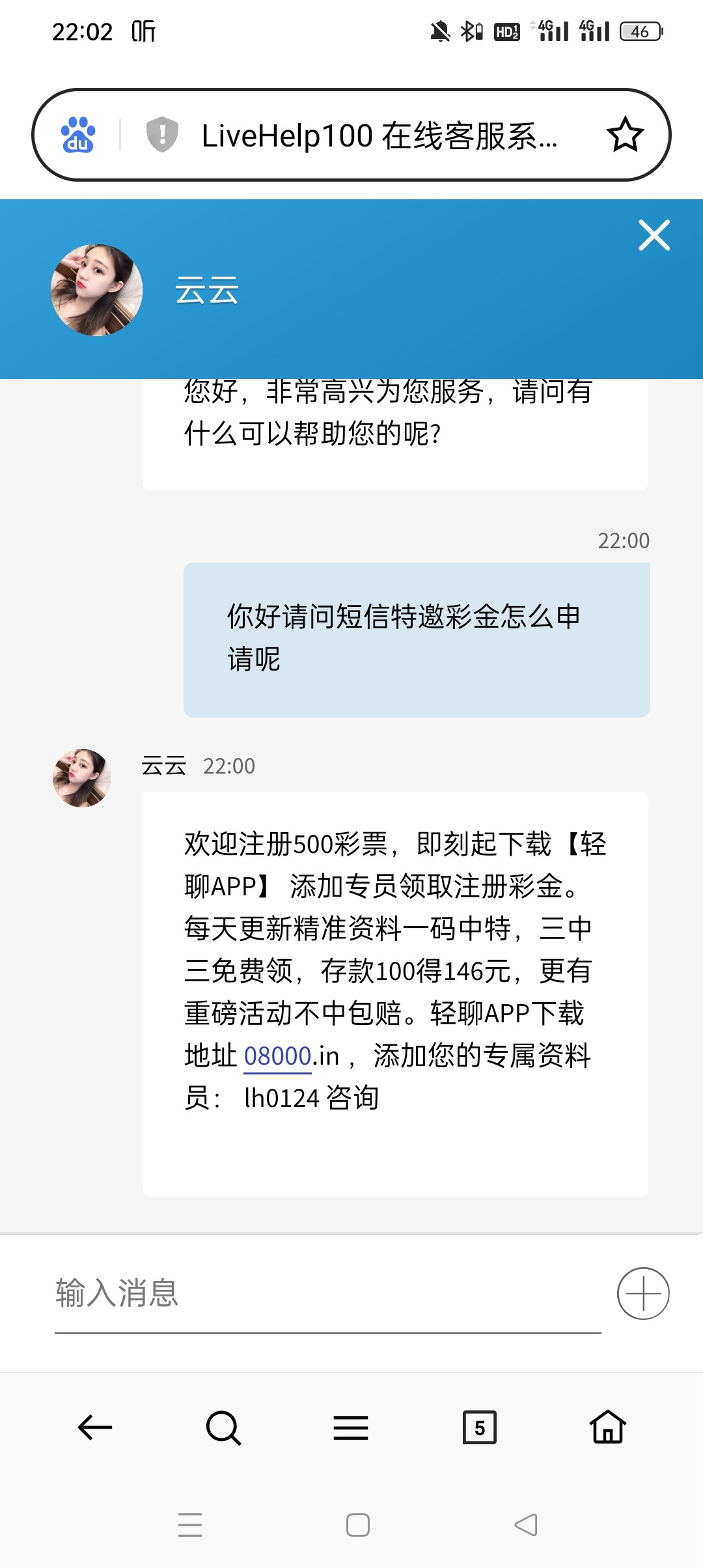The width and height of the screenshot is (703, 1568).
Task: Focus the 输入消息 message field
Action: [x=327, y=1293]
